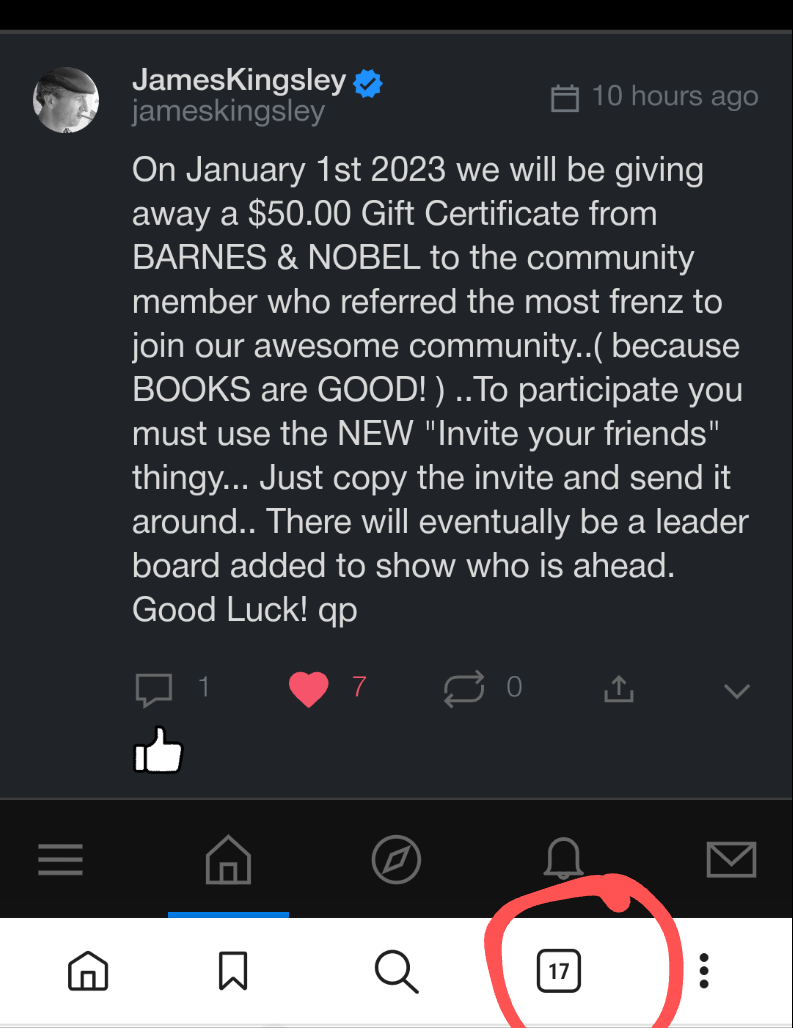Image resolution: width=793 pixels, height=1028 pixels.
Task: Tap the thumbs up reaction
Action: tap(158, 750)
